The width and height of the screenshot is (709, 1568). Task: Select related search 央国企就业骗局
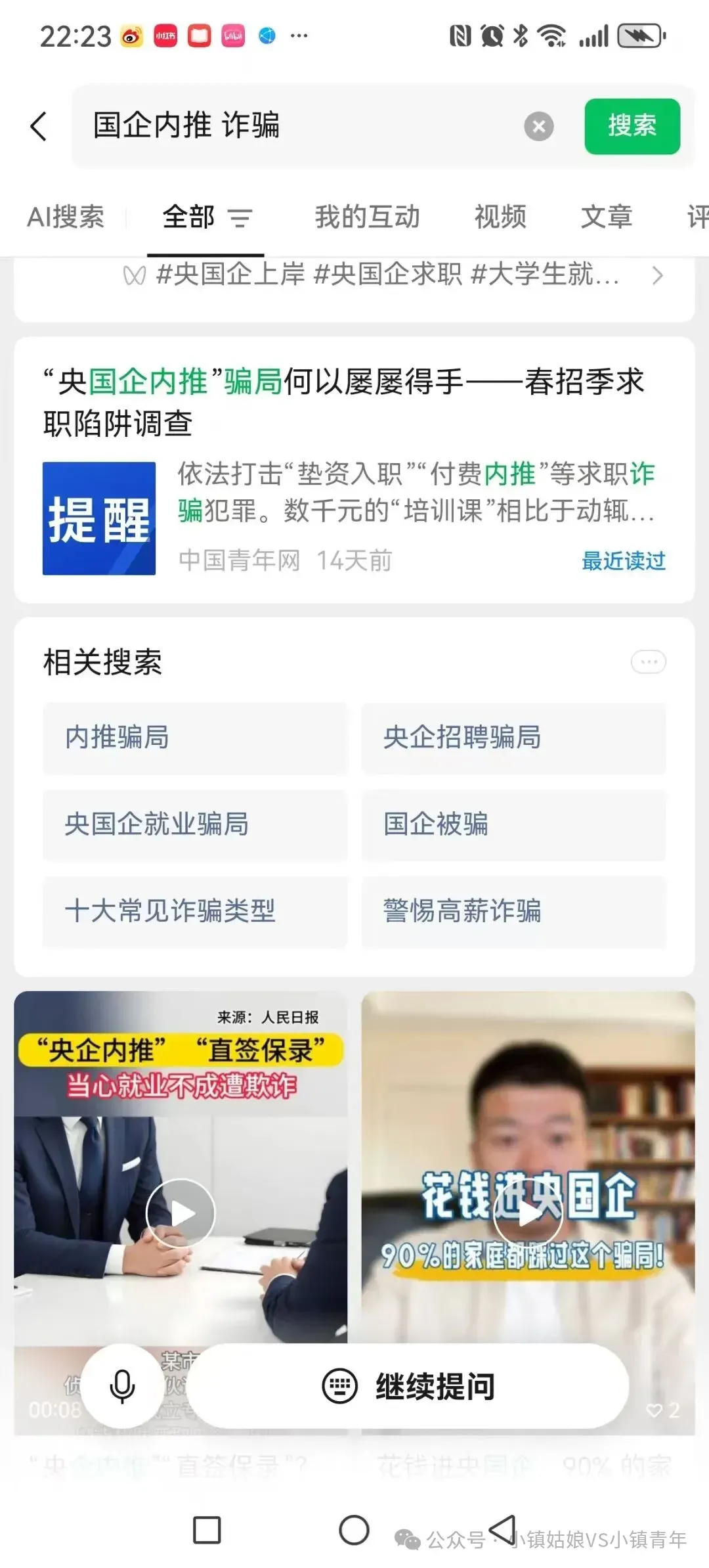pos(195,824)
